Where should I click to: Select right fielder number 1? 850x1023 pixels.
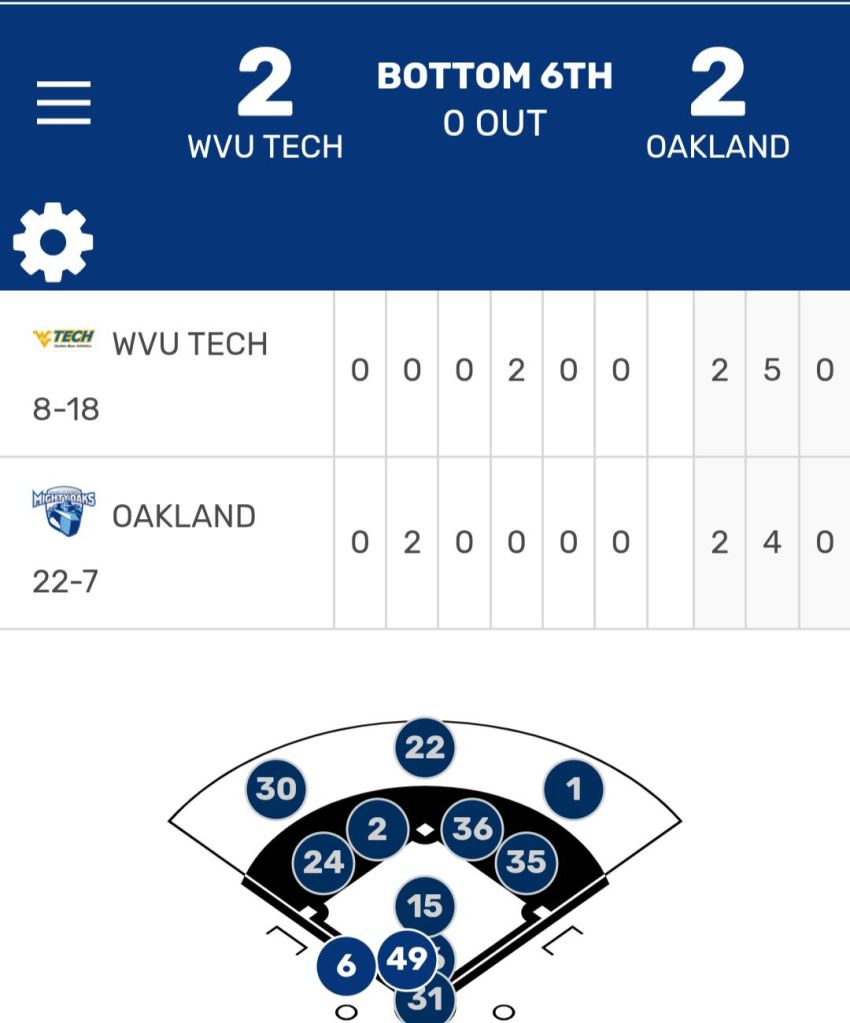tap(573, 790)
